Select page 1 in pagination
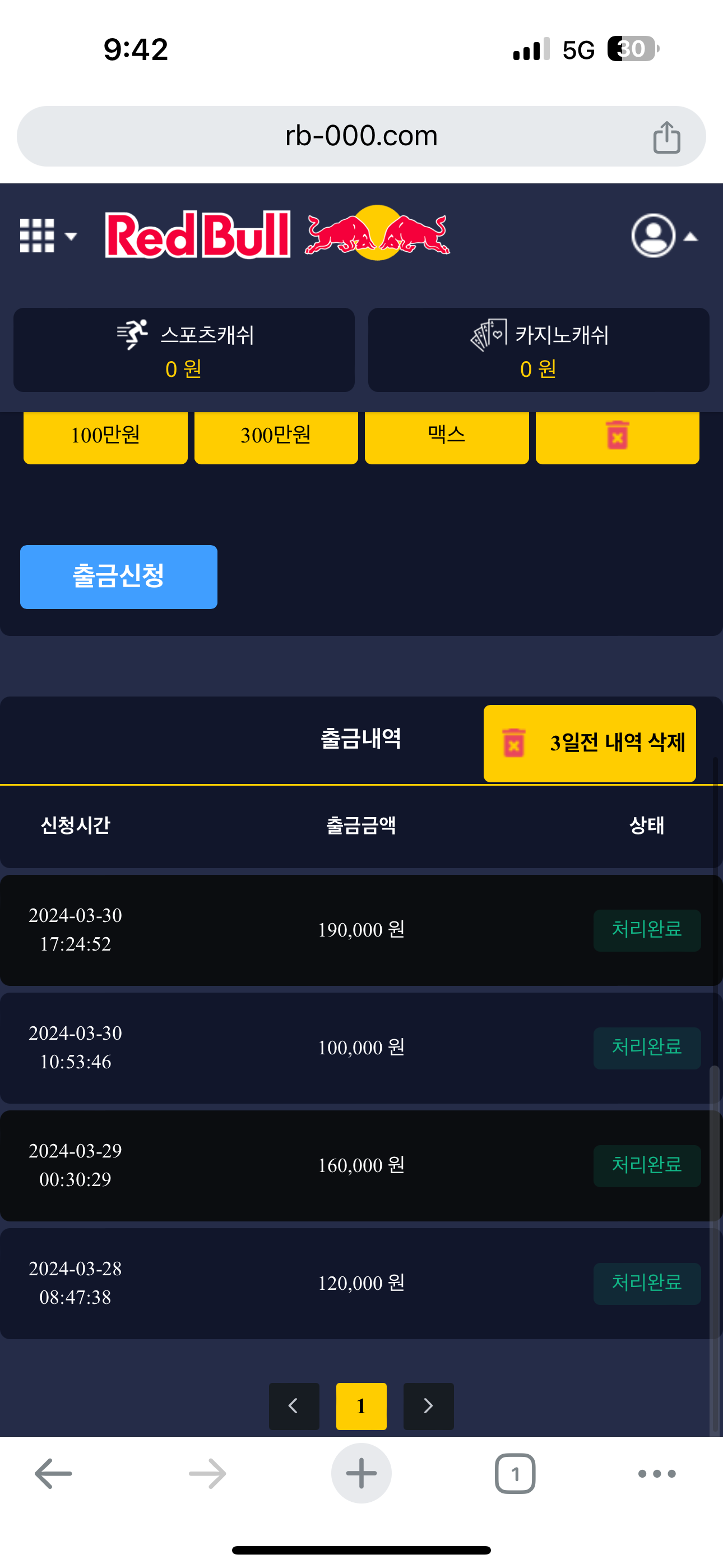This screenshot has width=723, height=1568. click(x=361, y=1406)
